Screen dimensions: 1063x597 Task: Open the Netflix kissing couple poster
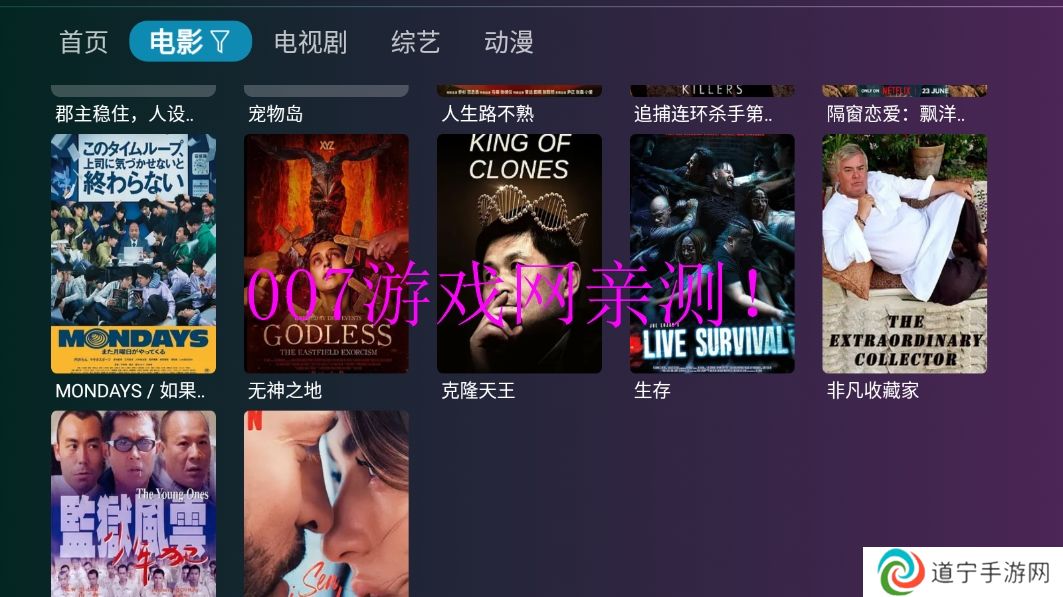326,503
